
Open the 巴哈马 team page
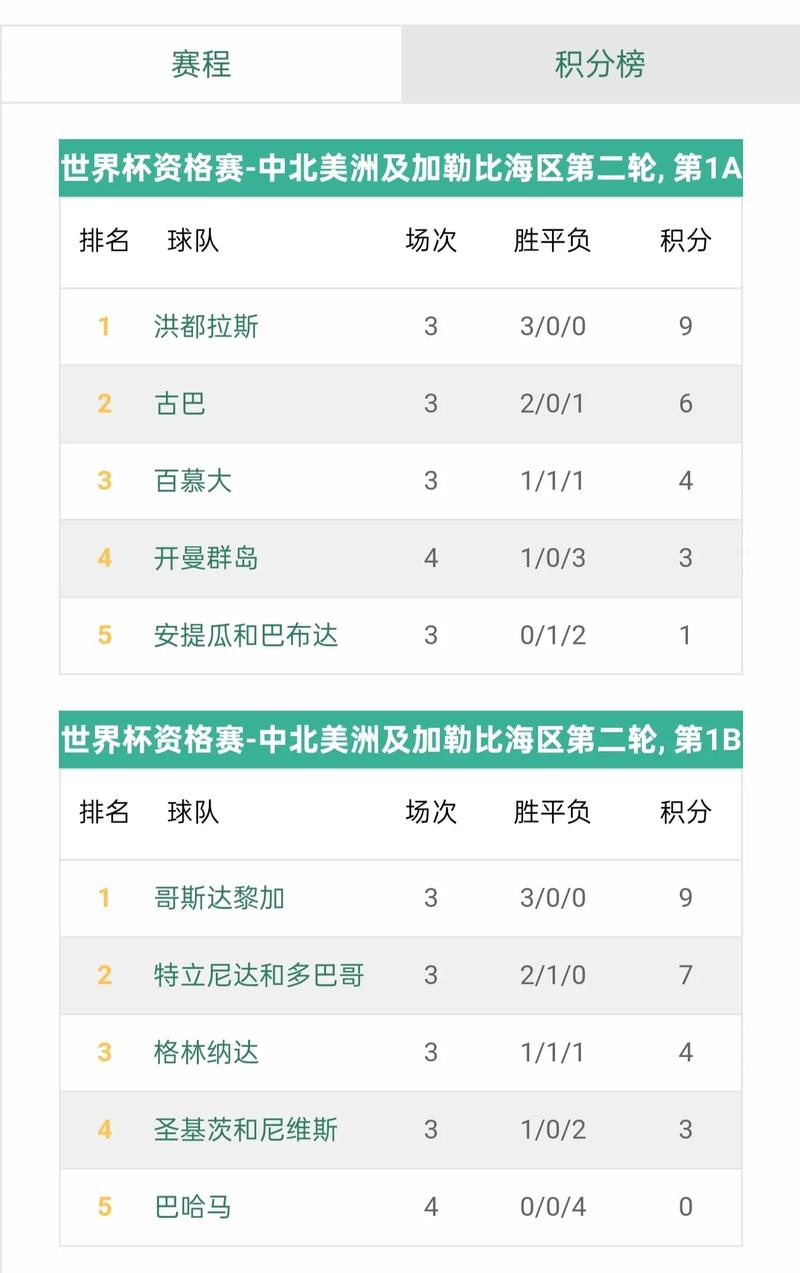click(192, 1207)
